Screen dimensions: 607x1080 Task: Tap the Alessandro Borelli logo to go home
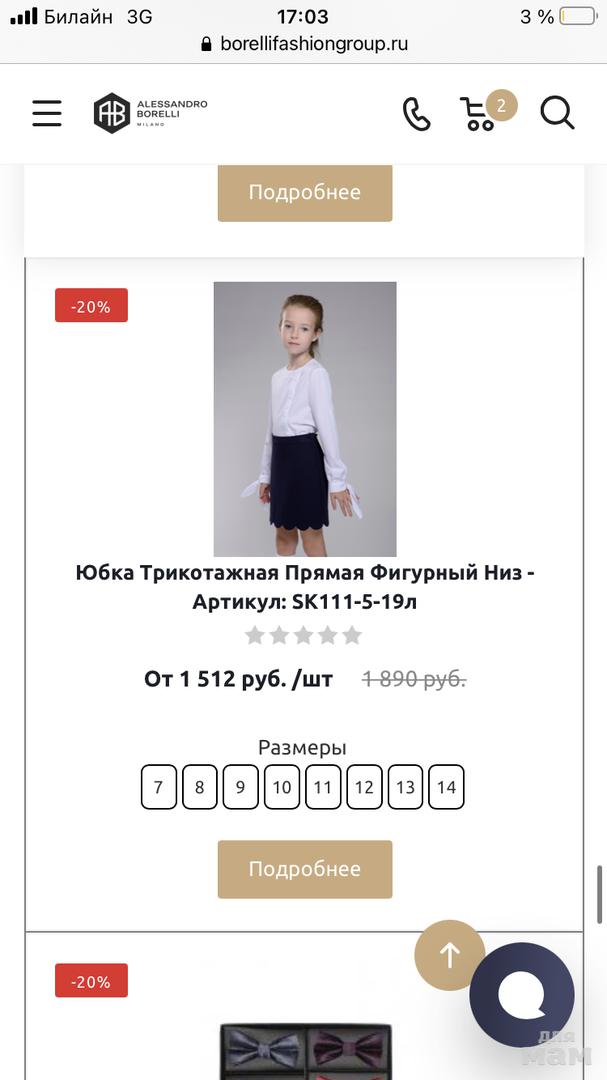click(151, 113)
